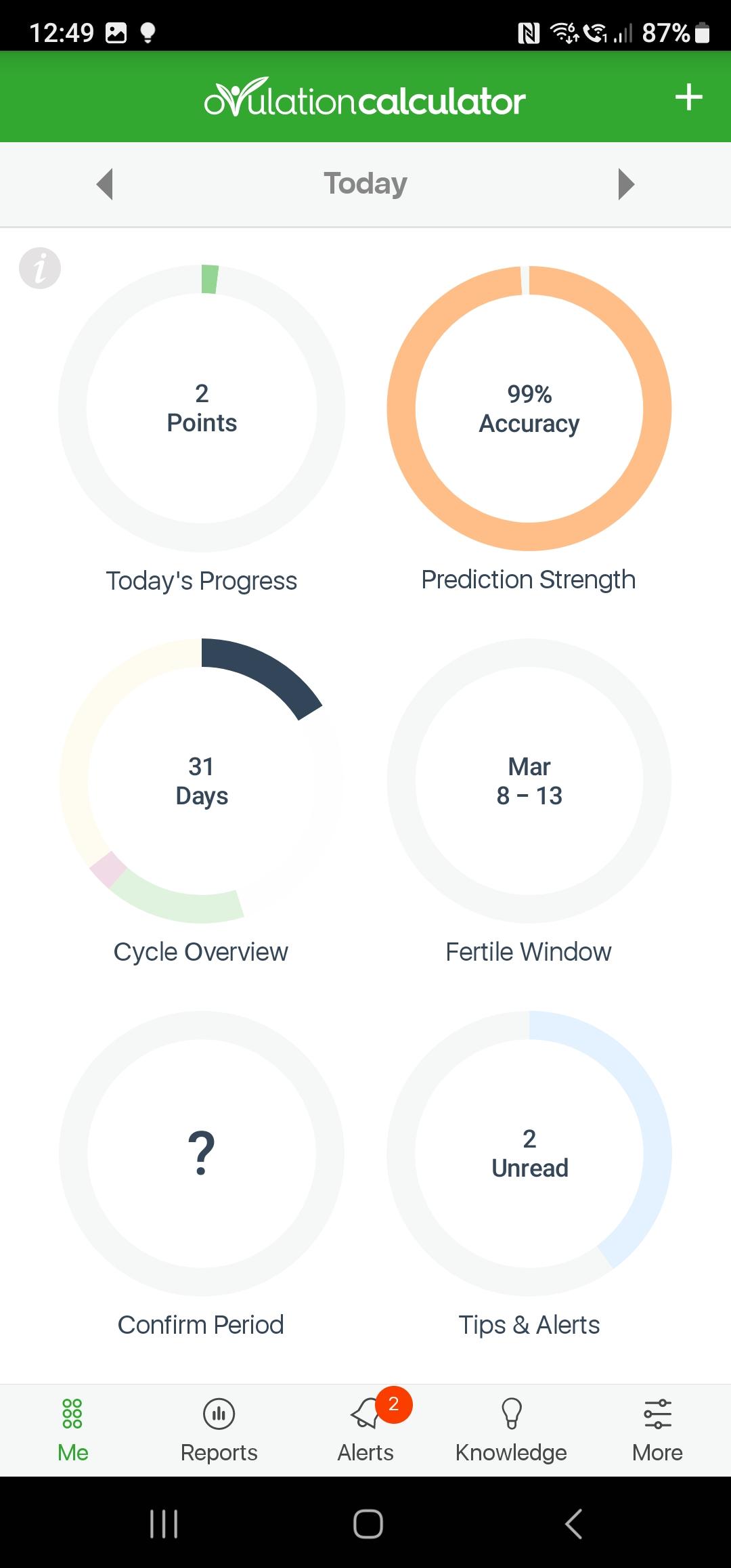Screen dimensions: 731x1568
Task: Switch to the Alerts tab
Action: coord(366,1431)
